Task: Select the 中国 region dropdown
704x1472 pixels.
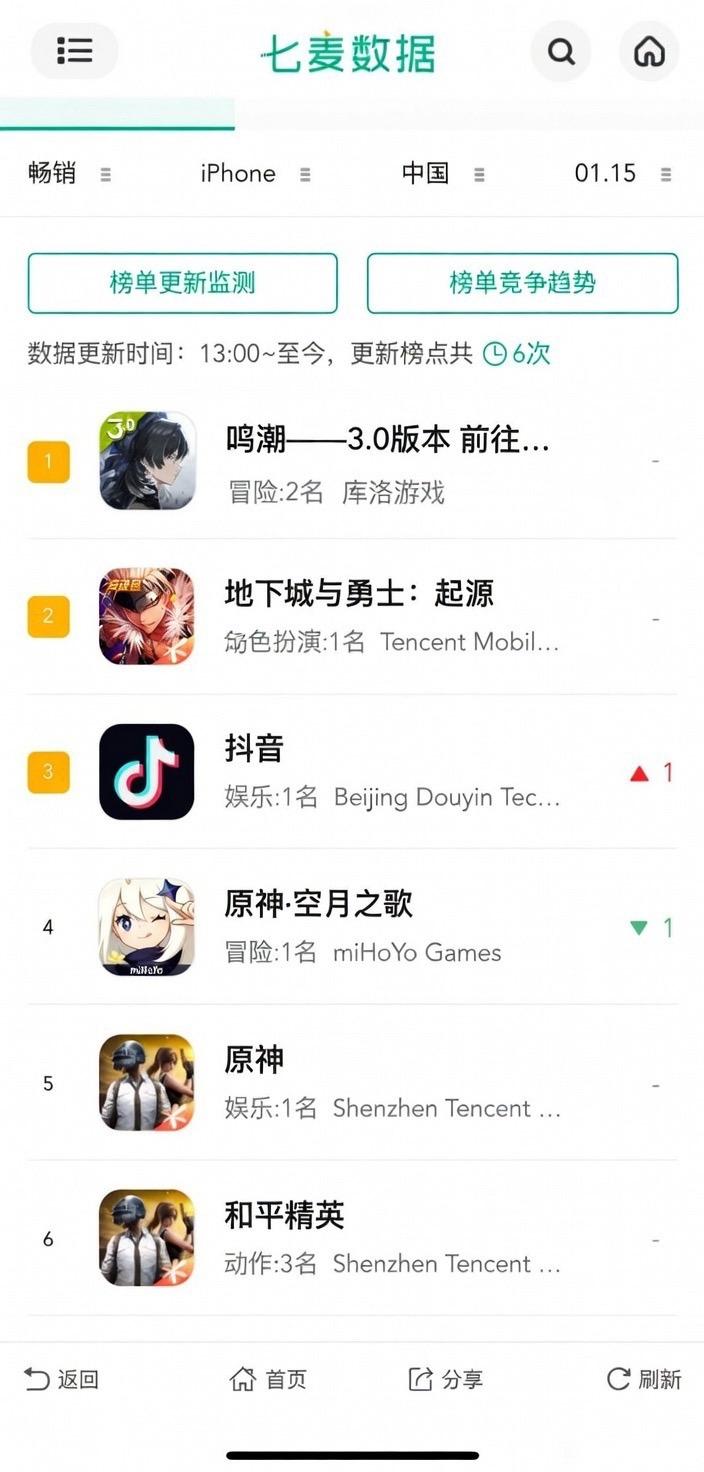Action: 442,173
